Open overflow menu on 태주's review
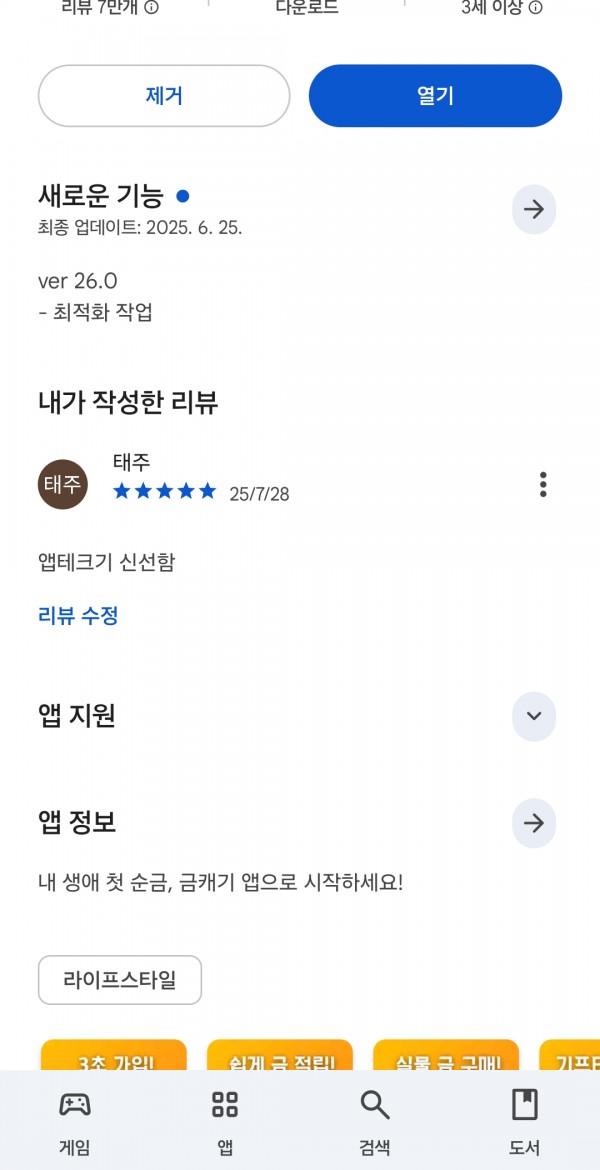 pyautogui.click(x=543, y=484)
